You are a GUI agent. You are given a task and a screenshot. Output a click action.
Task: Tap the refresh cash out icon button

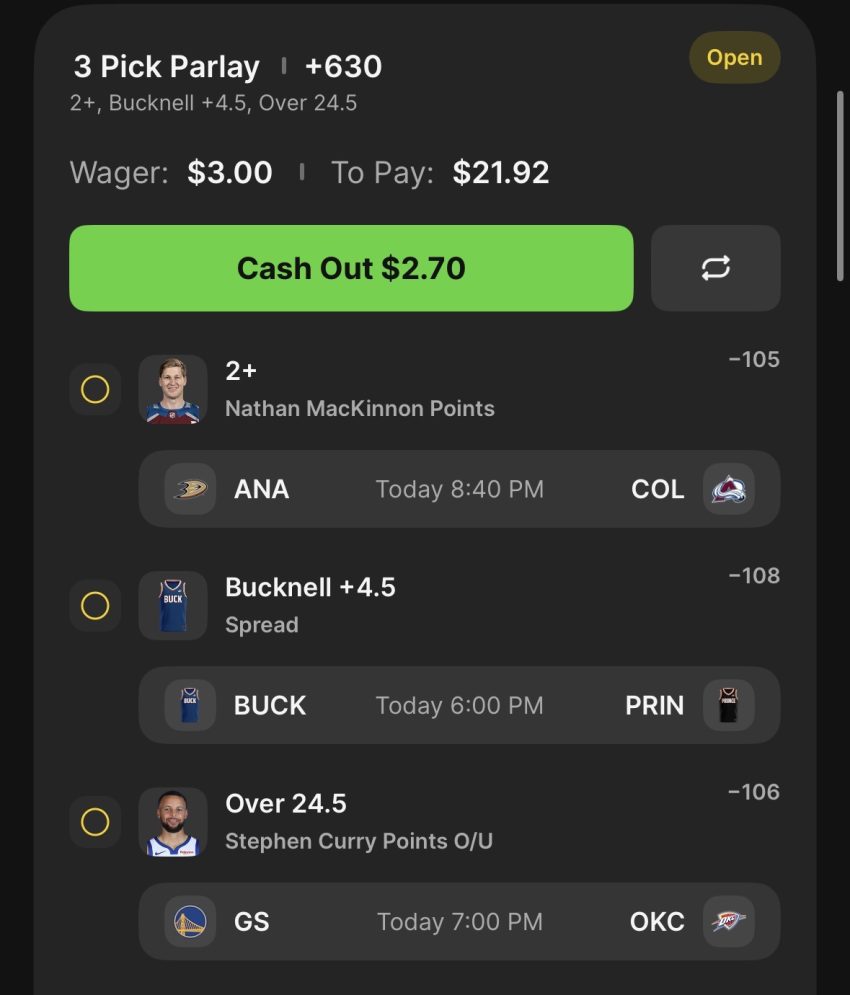715,268
